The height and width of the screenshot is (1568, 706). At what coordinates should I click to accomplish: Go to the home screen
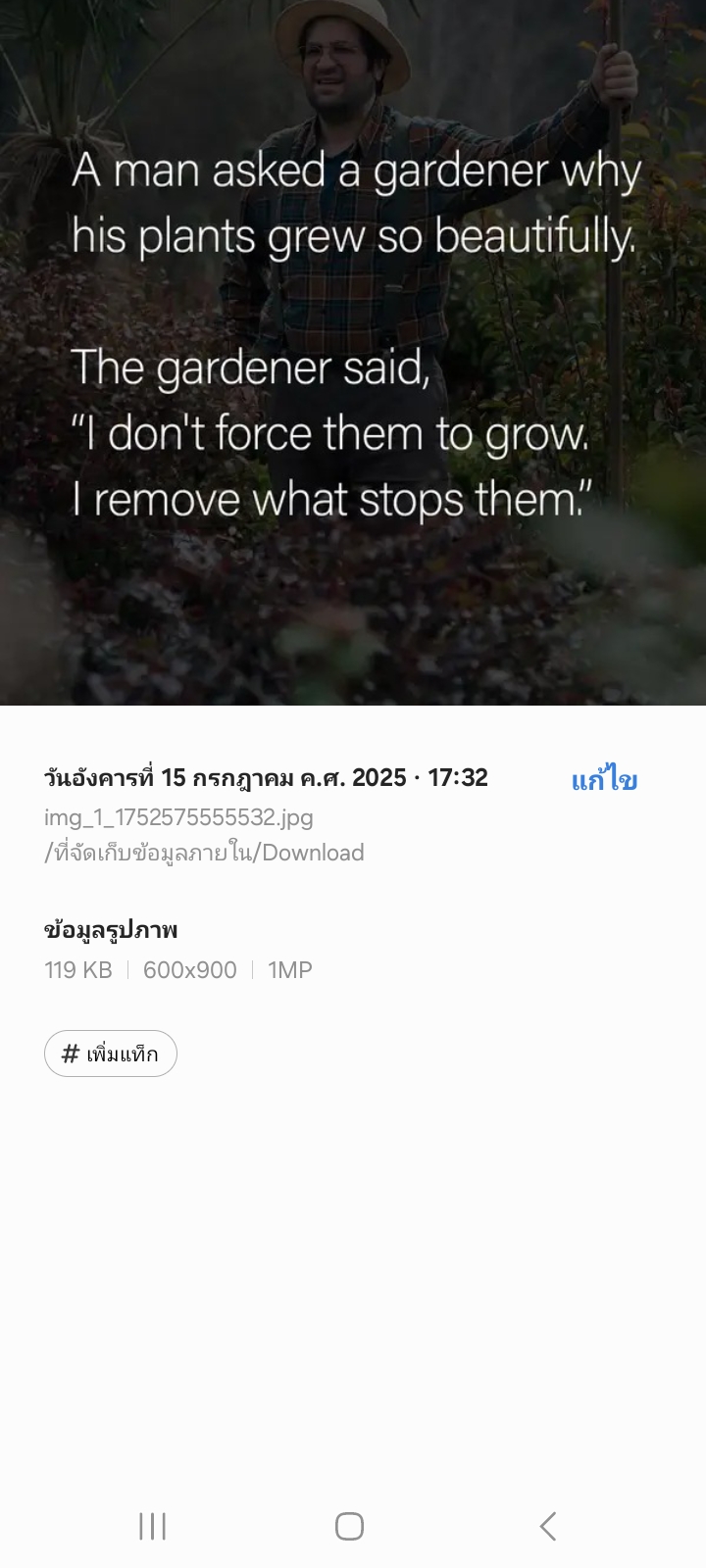pos(349,1526)
